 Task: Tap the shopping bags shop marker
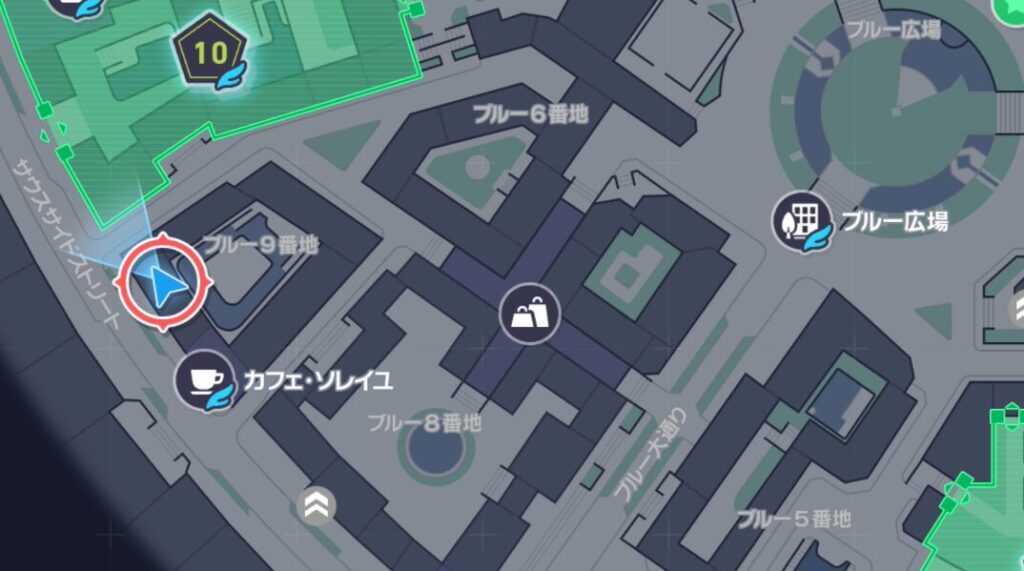[530, 315]
